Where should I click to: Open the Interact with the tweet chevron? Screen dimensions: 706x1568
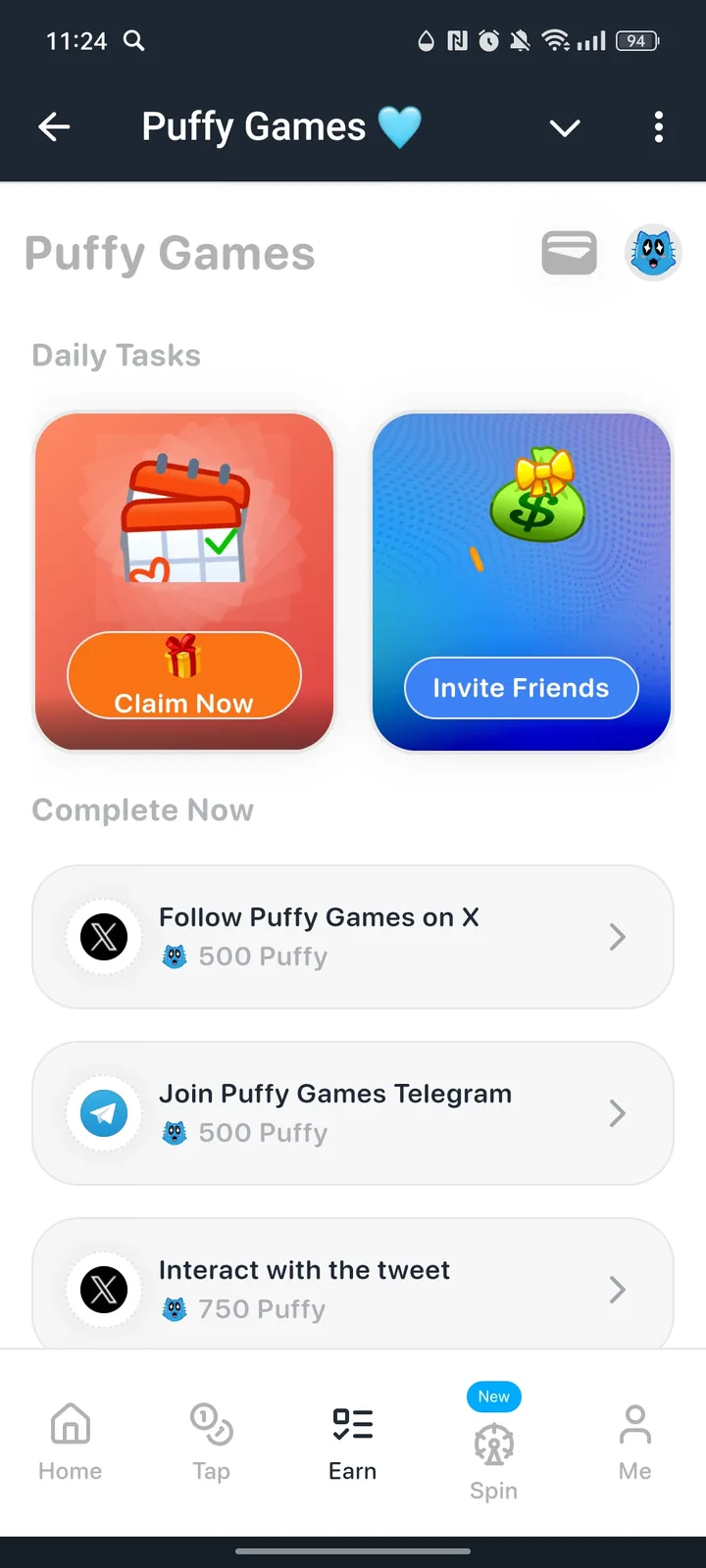pos(617,1290)
